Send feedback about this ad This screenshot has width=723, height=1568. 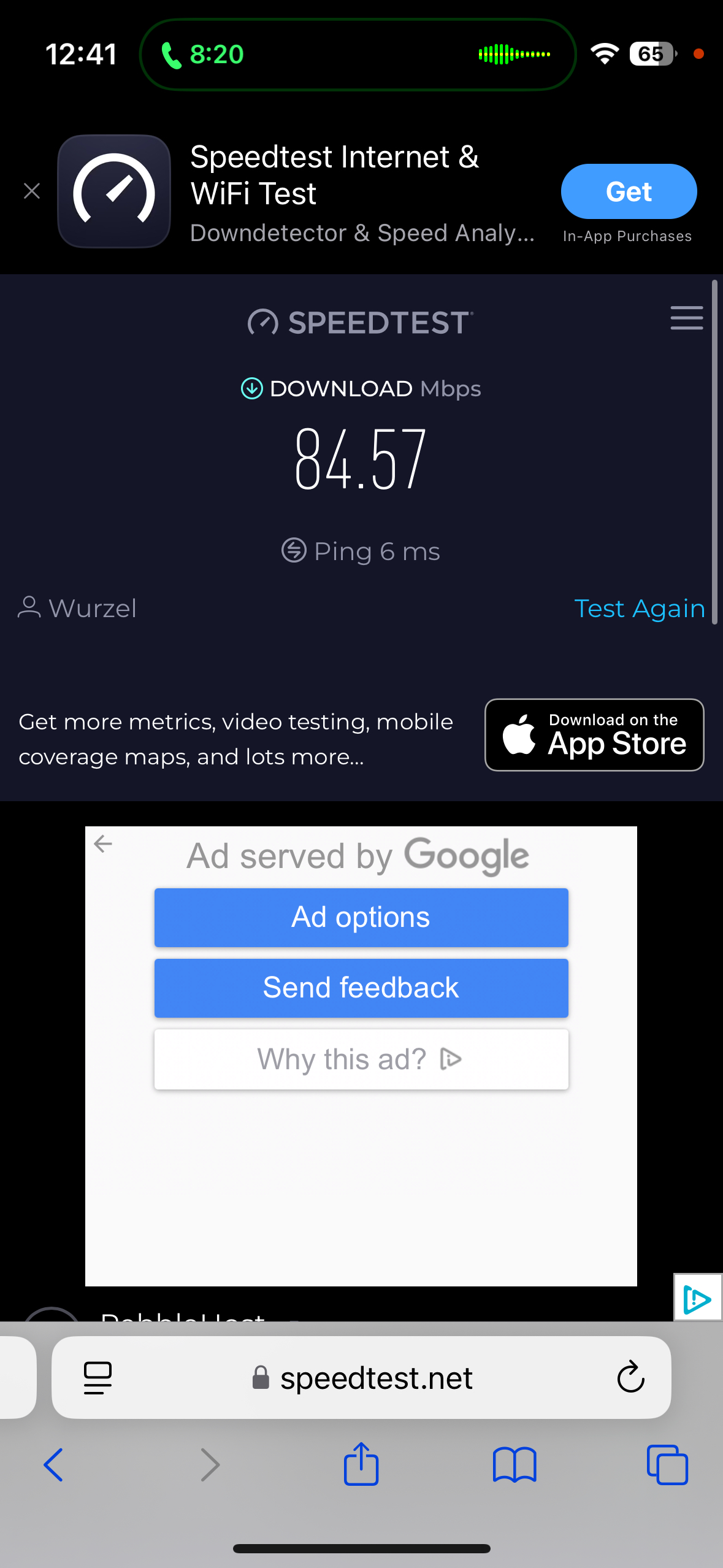(361, 988)
